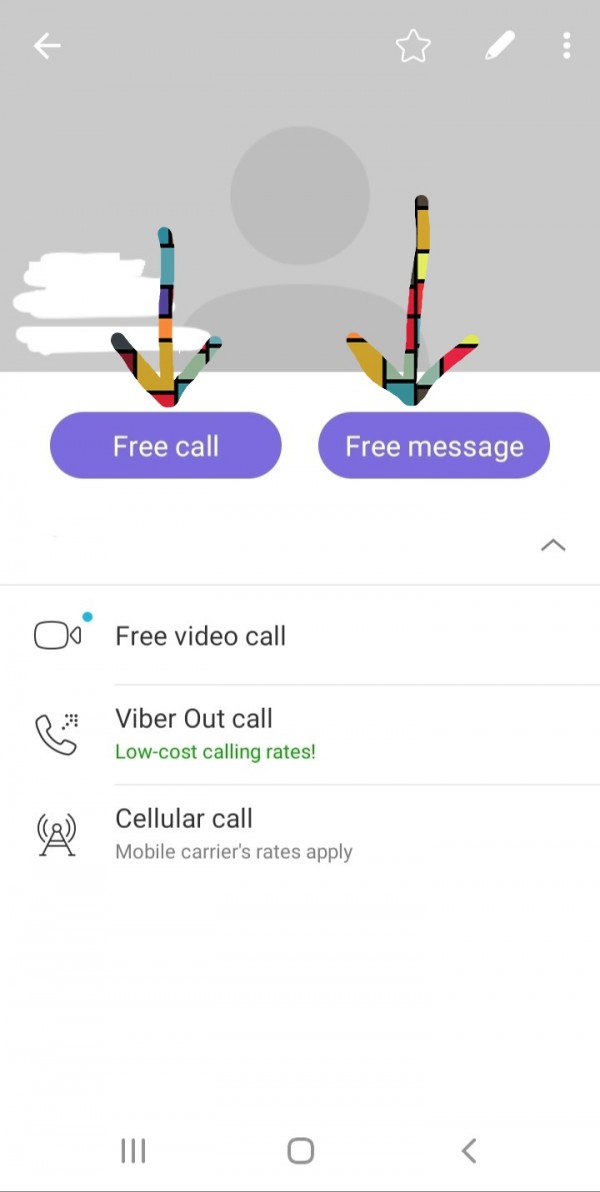This screenshot has width=600, height=1192.
Task: Send a Free message
Action: coord(434,446)
